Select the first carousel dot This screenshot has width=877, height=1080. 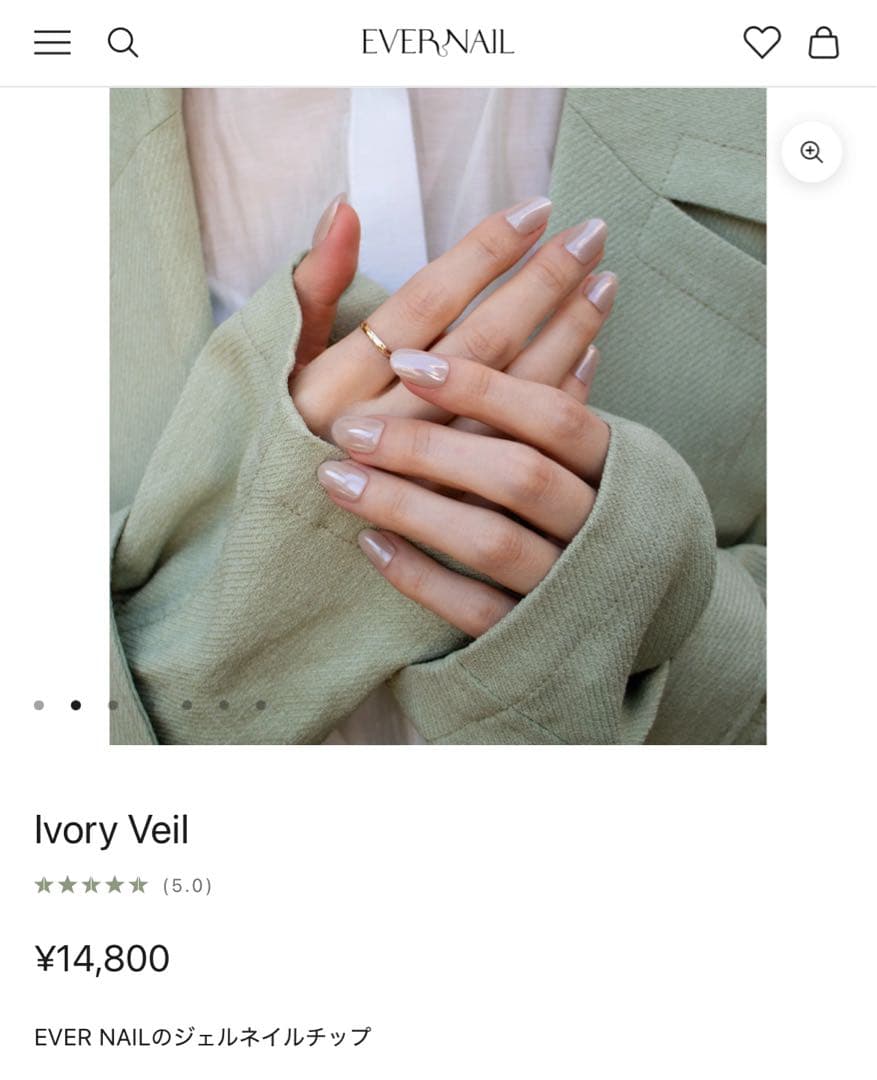coord(38,703)
